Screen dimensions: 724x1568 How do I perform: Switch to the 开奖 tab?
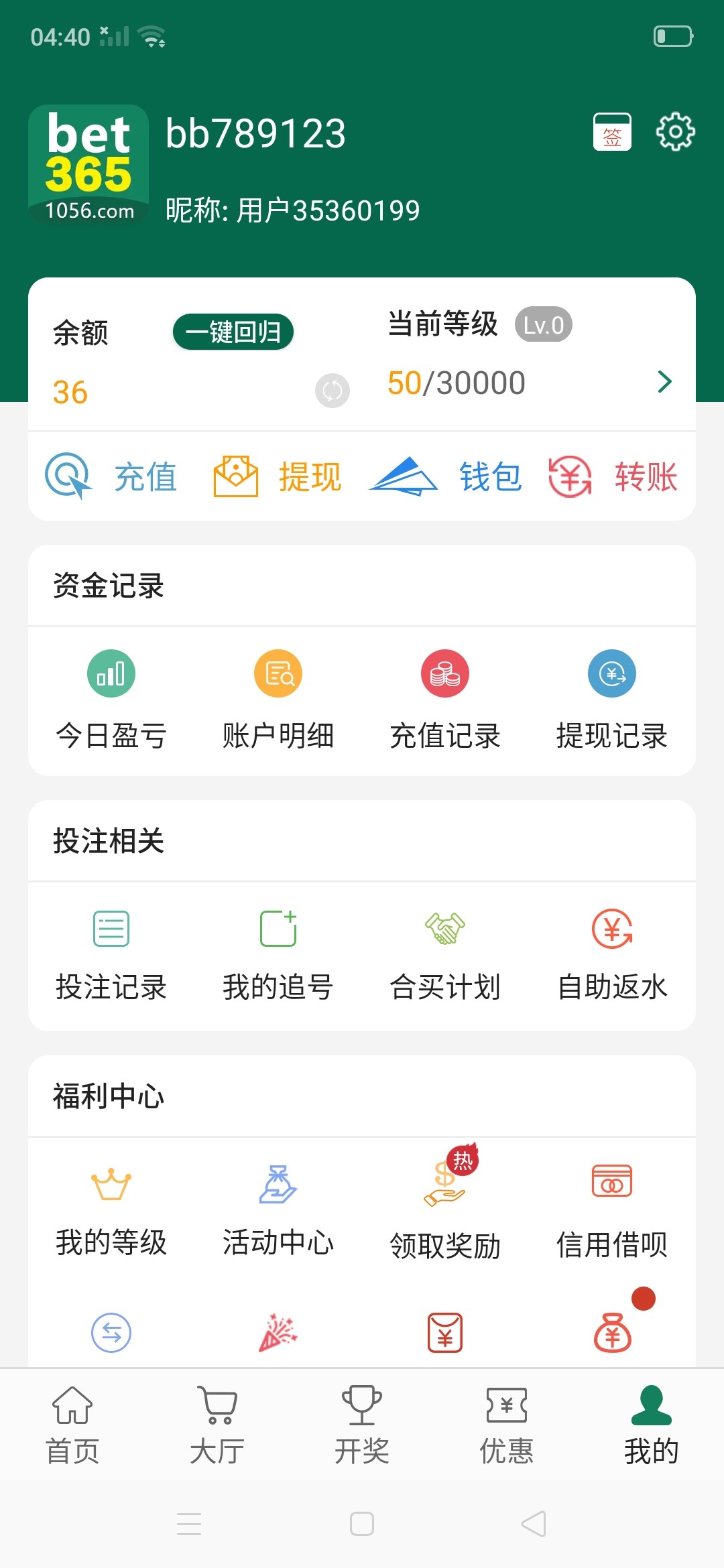tap(362, 1425)
